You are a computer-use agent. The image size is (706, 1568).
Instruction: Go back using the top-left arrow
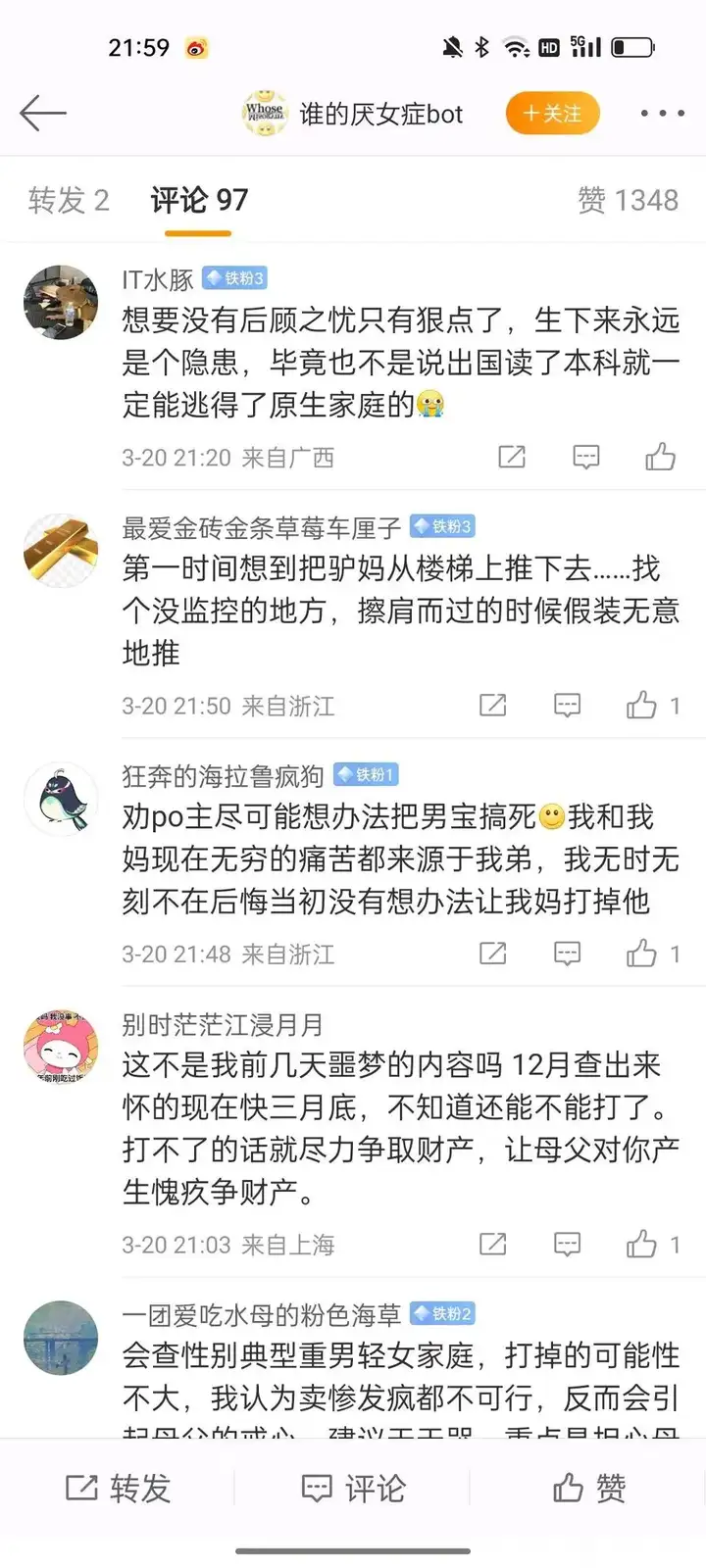point(43,114)
